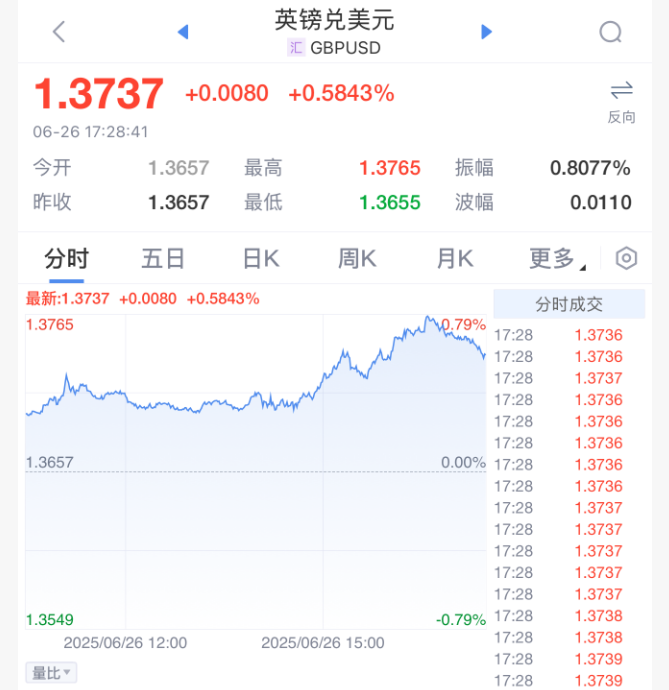The width and height of the screenshot is (669, 690).
Task: Select the 分时 chart tab
Action: 66,259
